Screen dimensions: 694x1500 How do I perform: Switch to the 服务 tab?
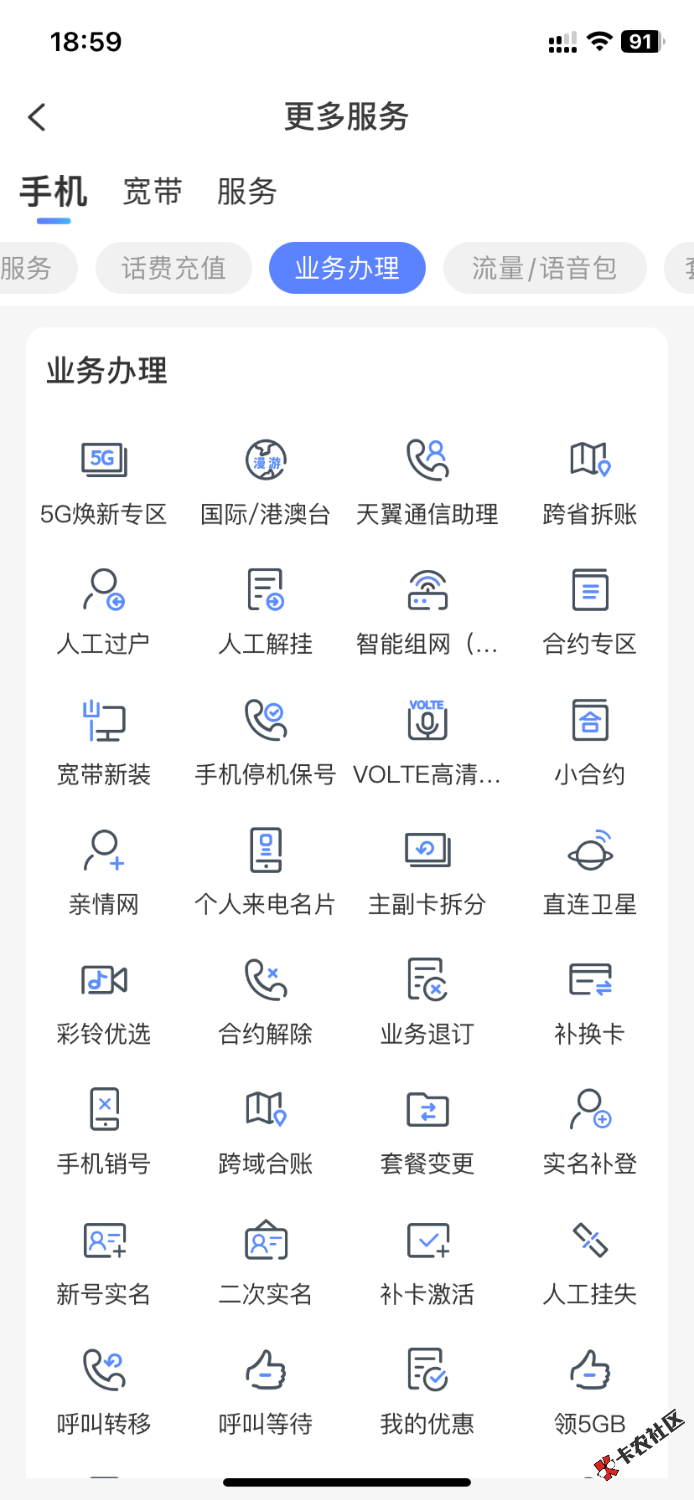click(246, 191)
